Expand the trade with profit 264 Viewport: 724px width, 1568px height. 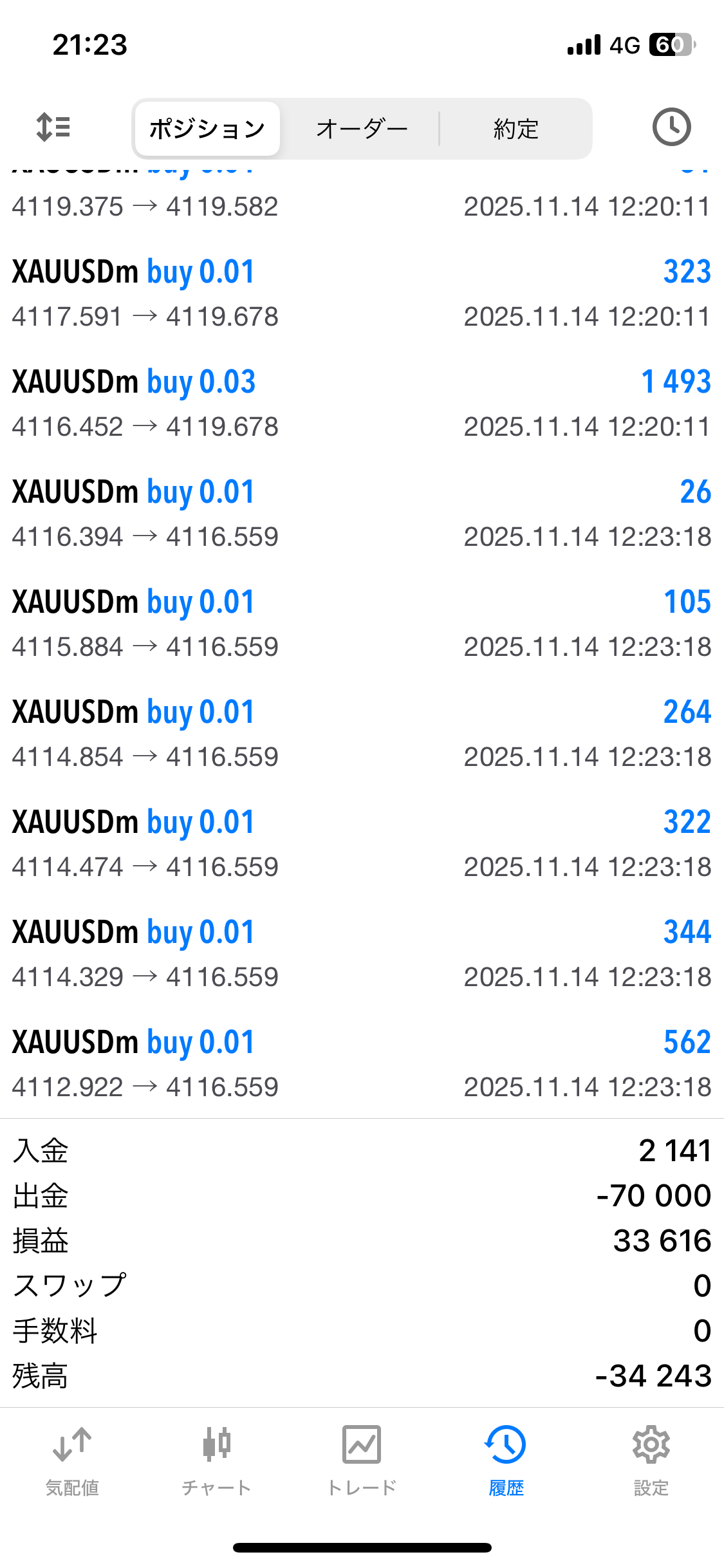click(x=362, y=734)
